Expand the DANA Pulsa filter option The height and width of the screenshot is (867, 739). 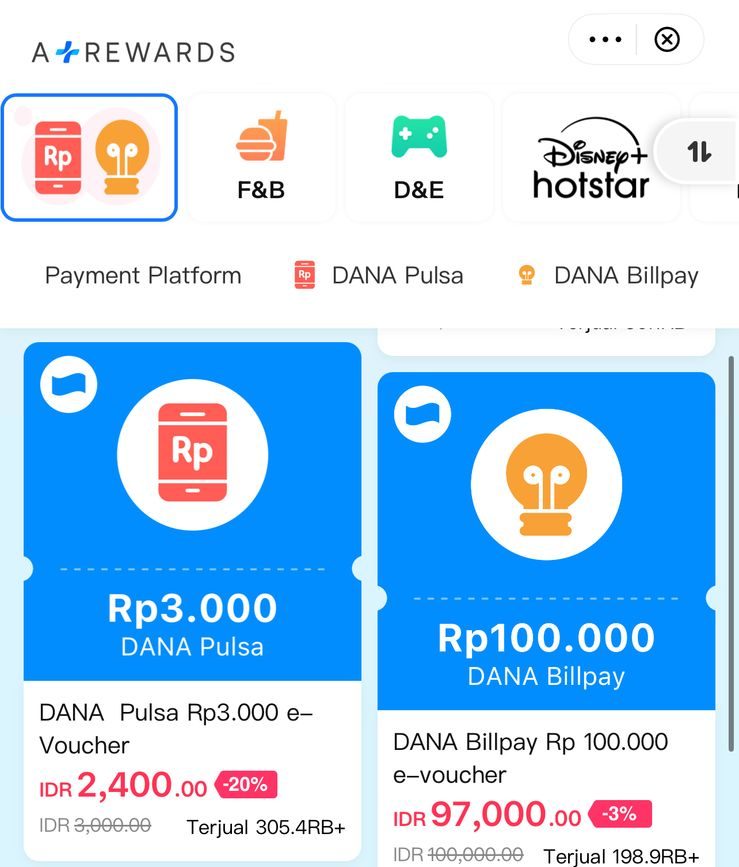pos(377,275)
